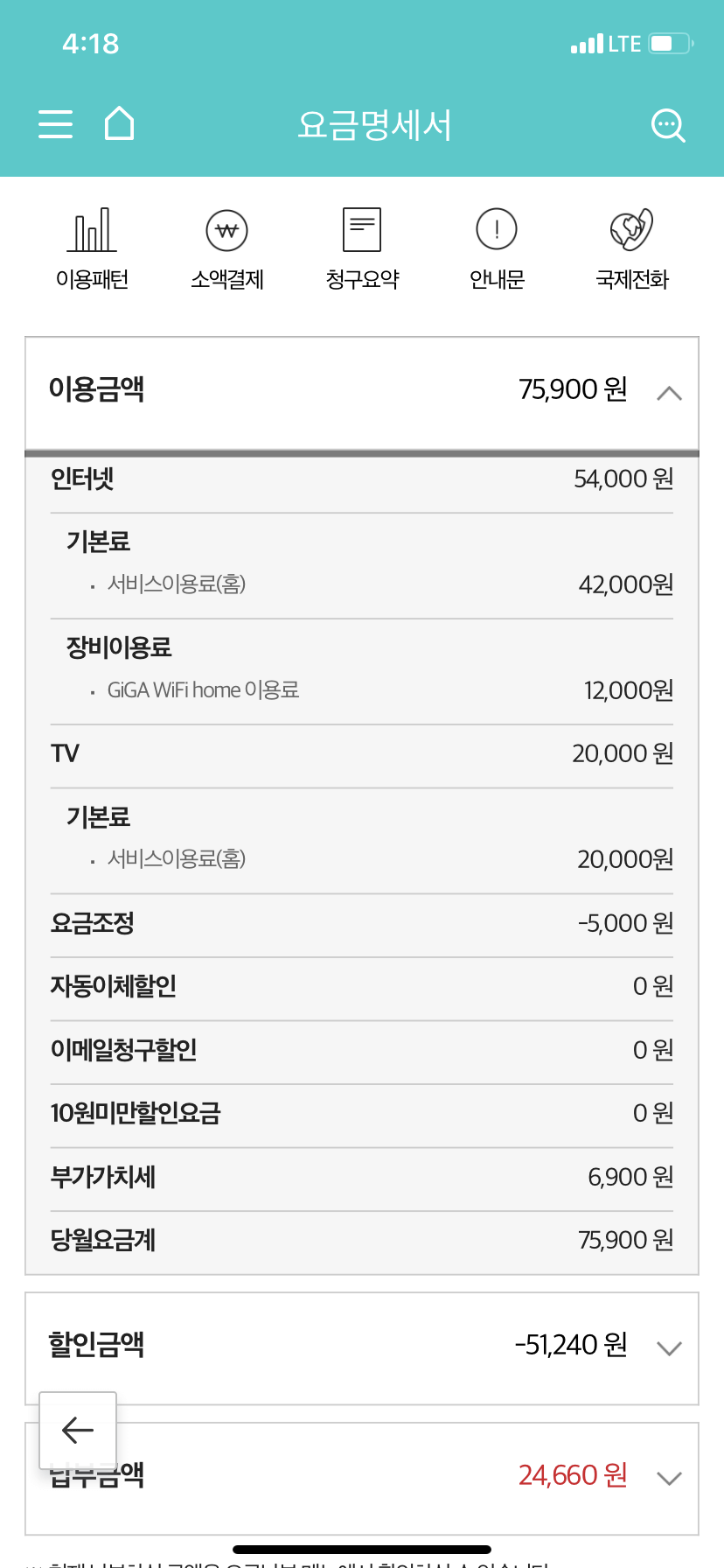The image size is (724, 1568).
Task: Go to the home screen icon
Action: (119, 124)
